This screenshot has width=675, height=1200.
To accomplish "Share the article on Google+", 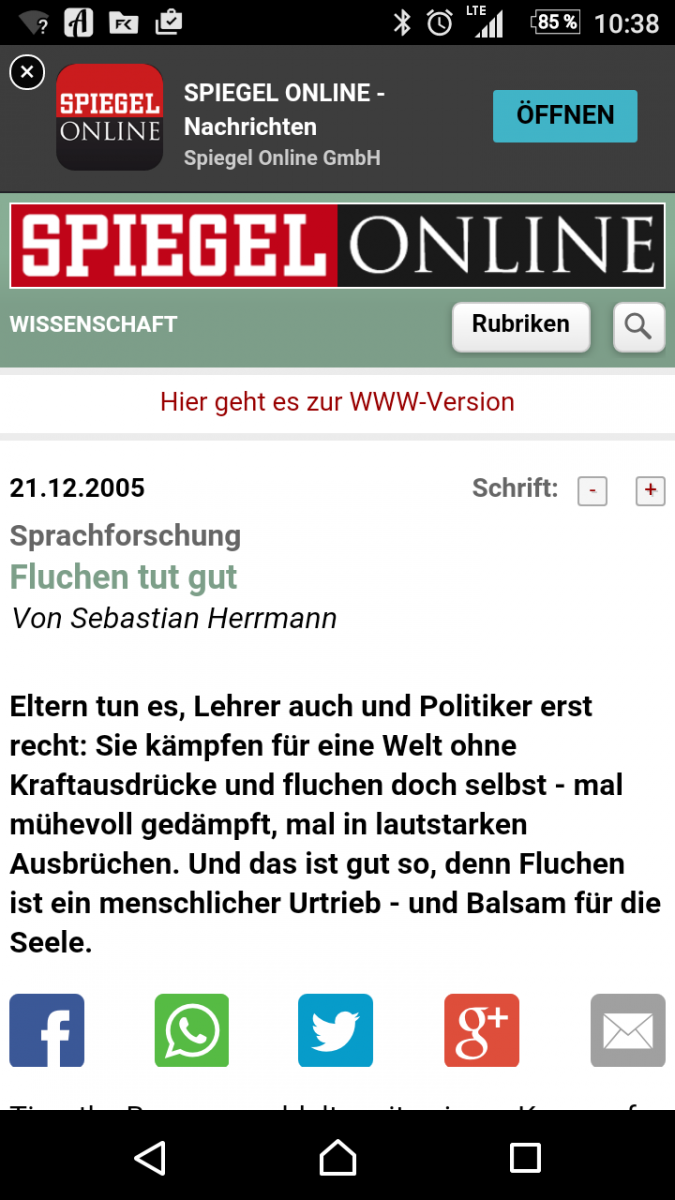I will click(x=482, y=1030).
